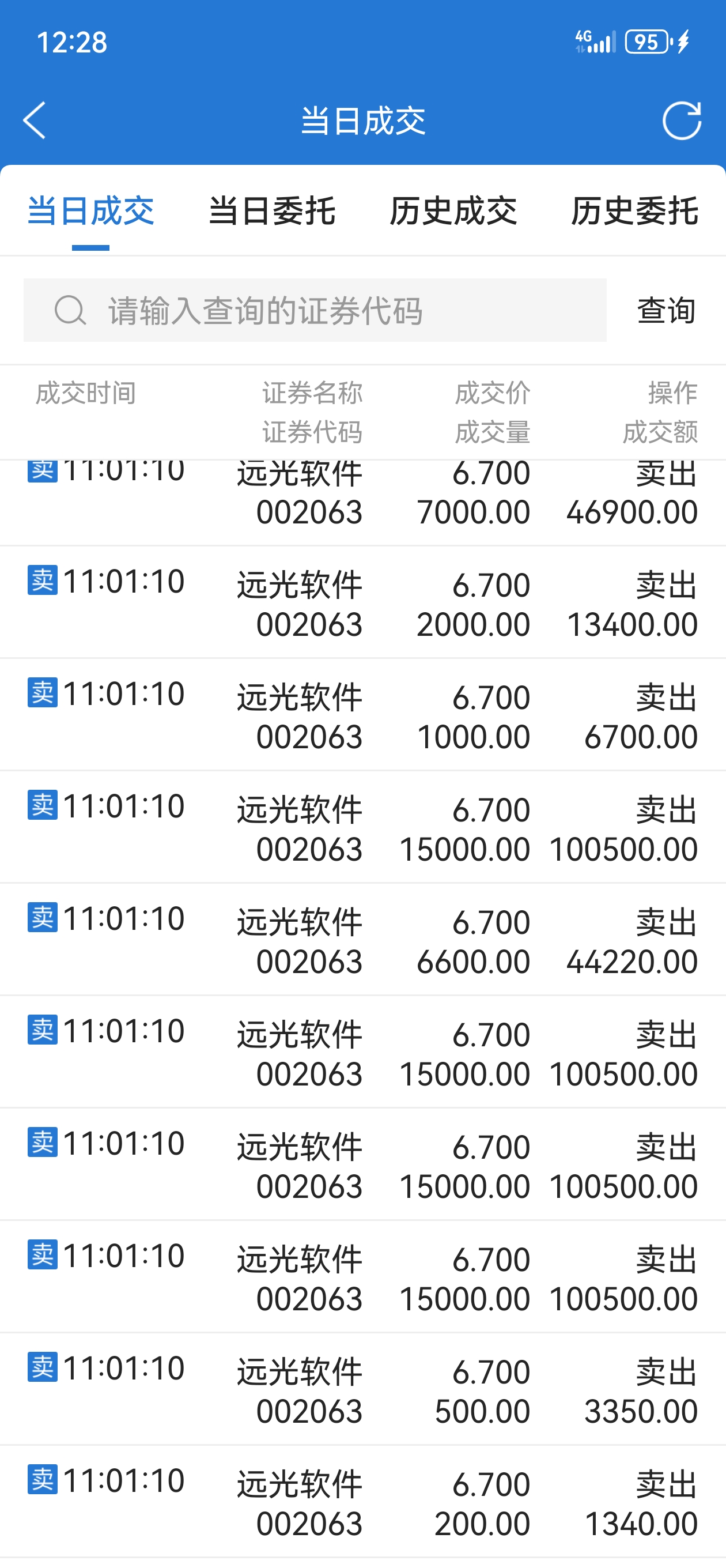Open the sell record with amount 44220.00
The height and width of the screenshot is (1568, 726).
(x=362, y=939)
